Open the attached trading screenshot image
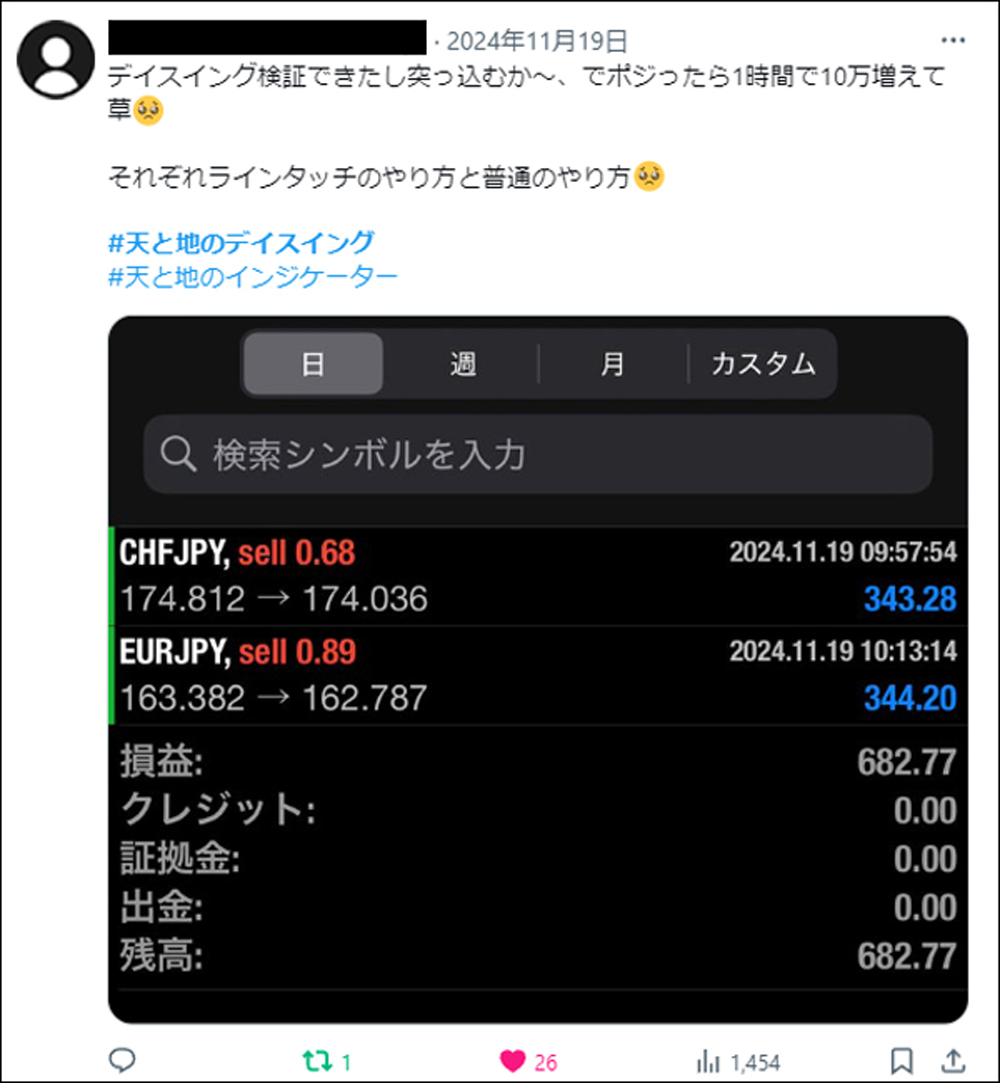Image resolution: width=1000 pixels, height=1083 pixels. click(x=537, y=670)
